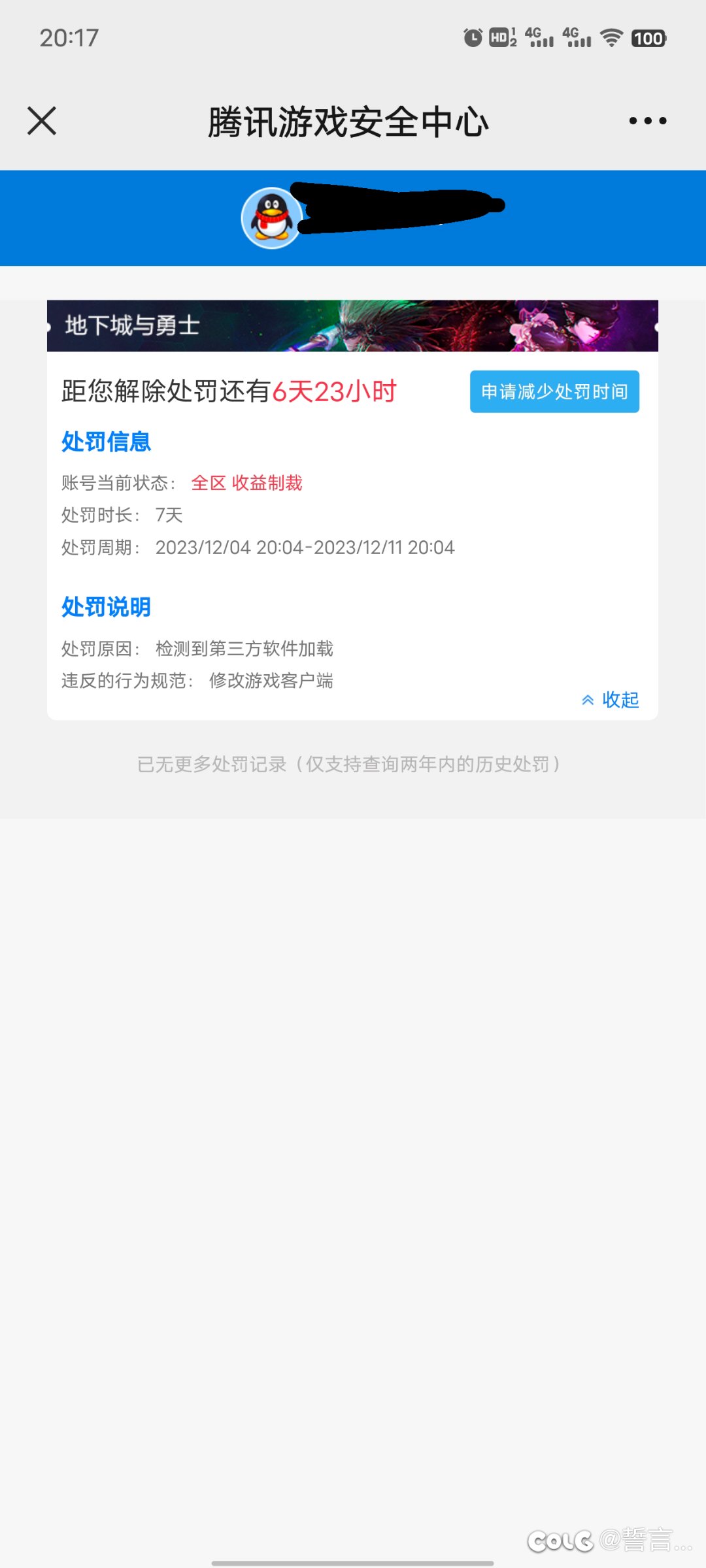The height and width of the screenshot is (1568, 706).
Task: Tap the double-chevron icon beside 收起
Action: tap(587, 700)
